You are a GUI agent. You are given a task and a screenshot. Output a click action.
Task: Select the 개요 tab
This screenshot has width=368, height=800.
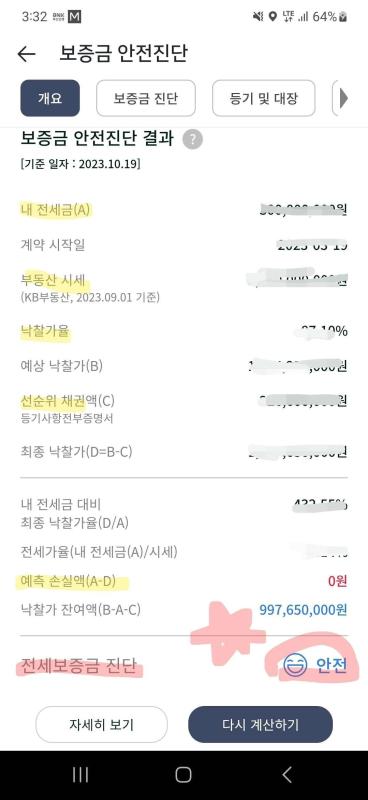tap(50, 98)
